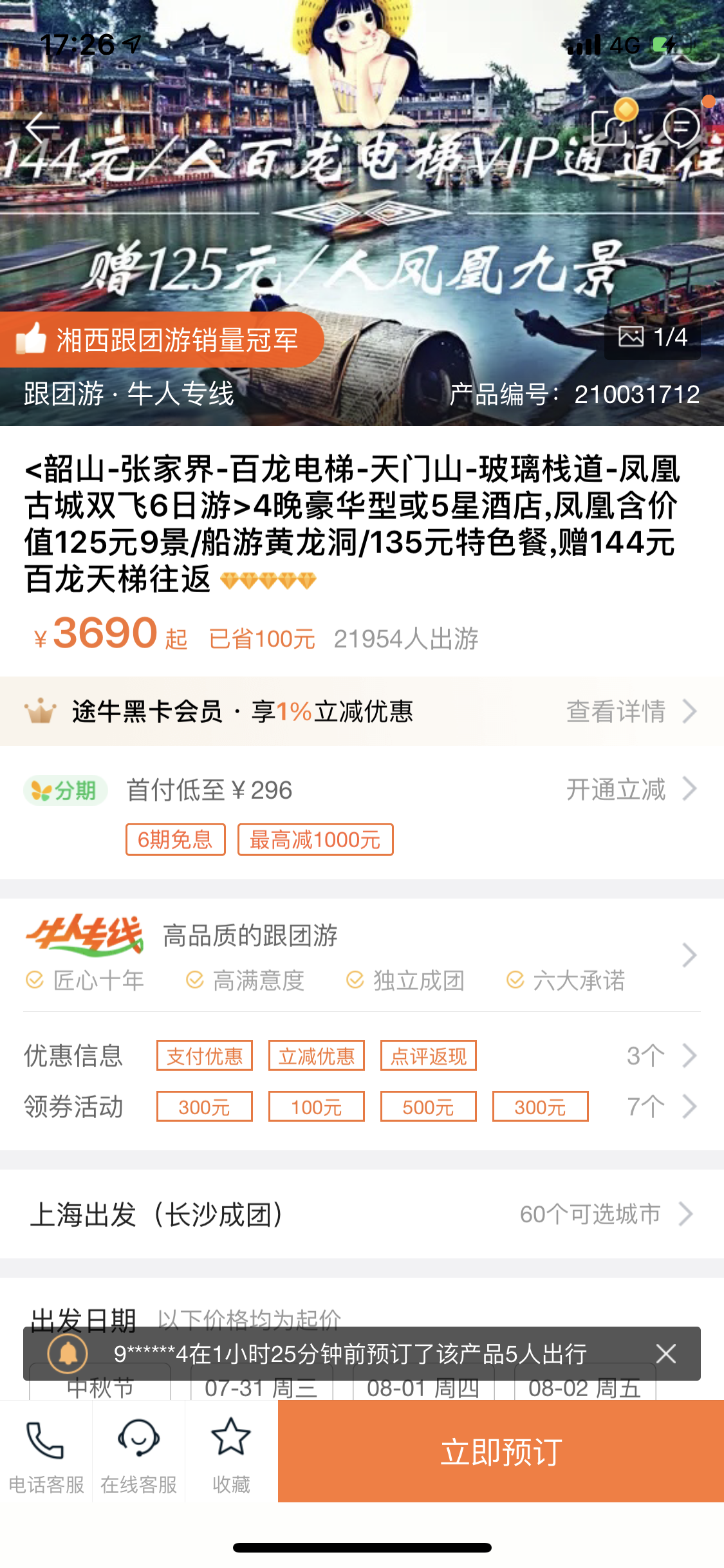
Task: Go back using the top-left arrow
Action: point(42,127)
